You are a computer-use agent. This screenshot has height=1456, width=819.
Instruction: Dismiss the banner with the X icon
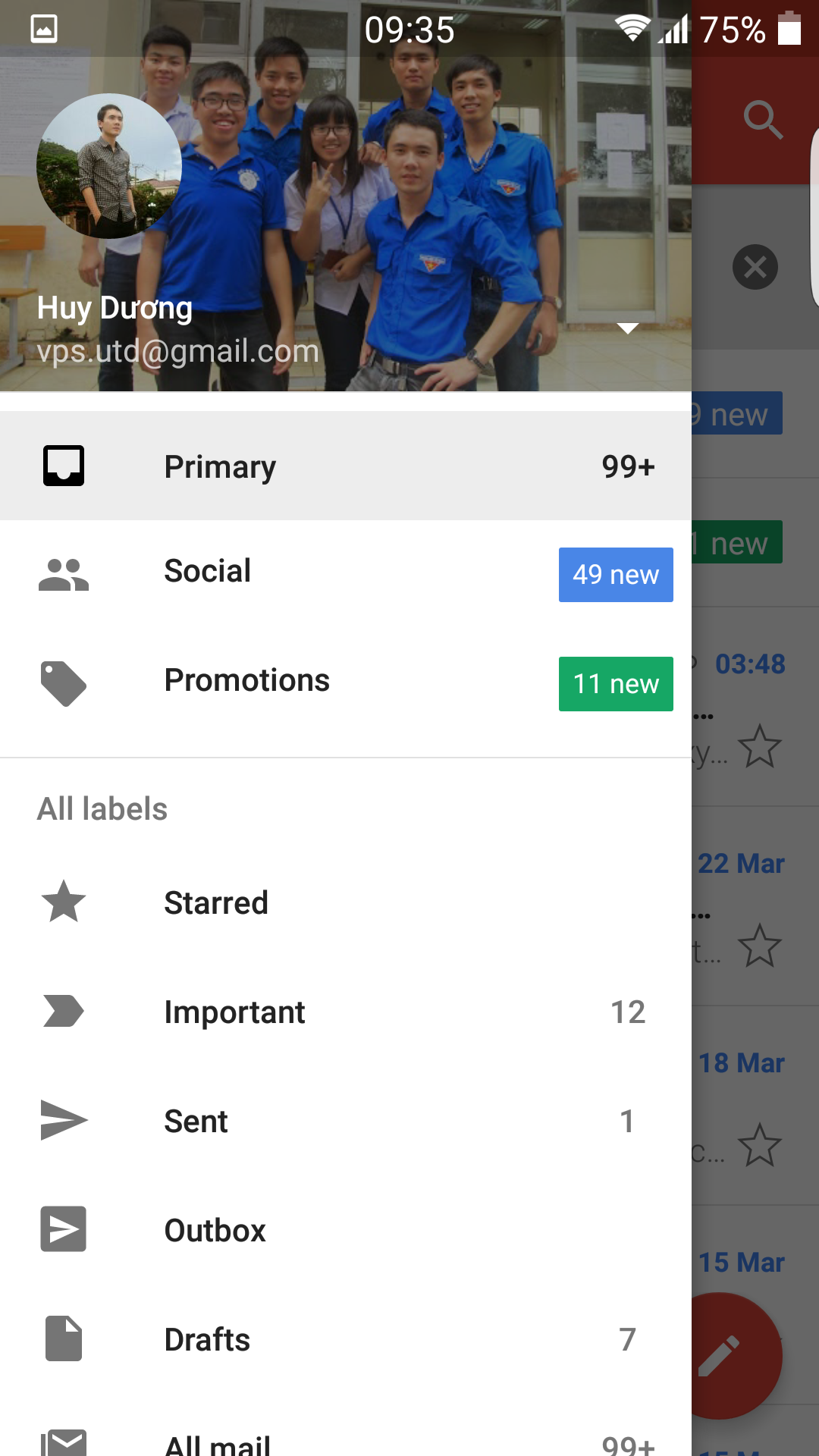[x=755, y=267]
